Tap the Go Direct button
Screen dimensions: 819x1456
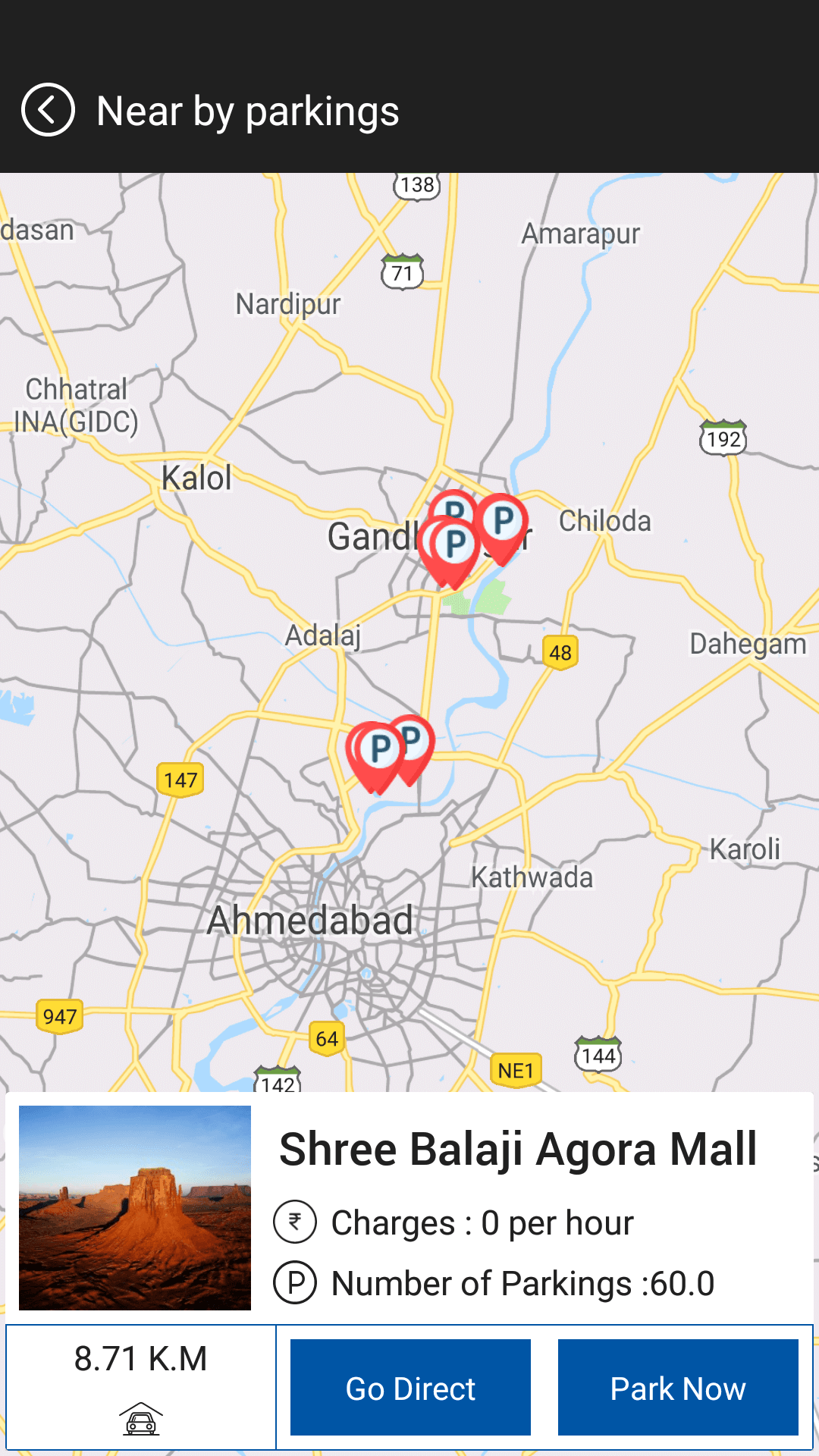click(410, 1387)
